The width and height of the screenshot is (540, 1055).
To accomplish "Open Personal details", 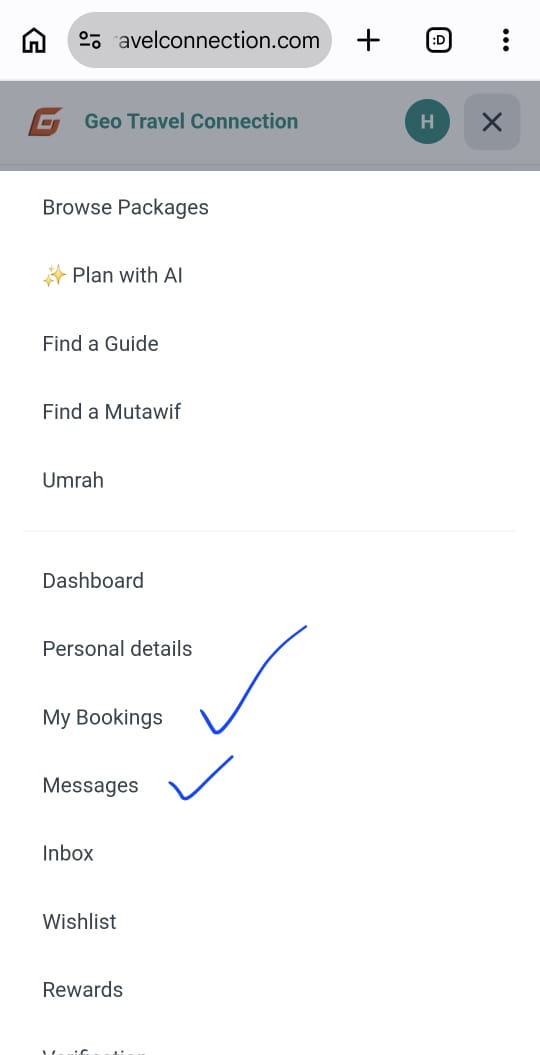I will (x=118, y=649).
